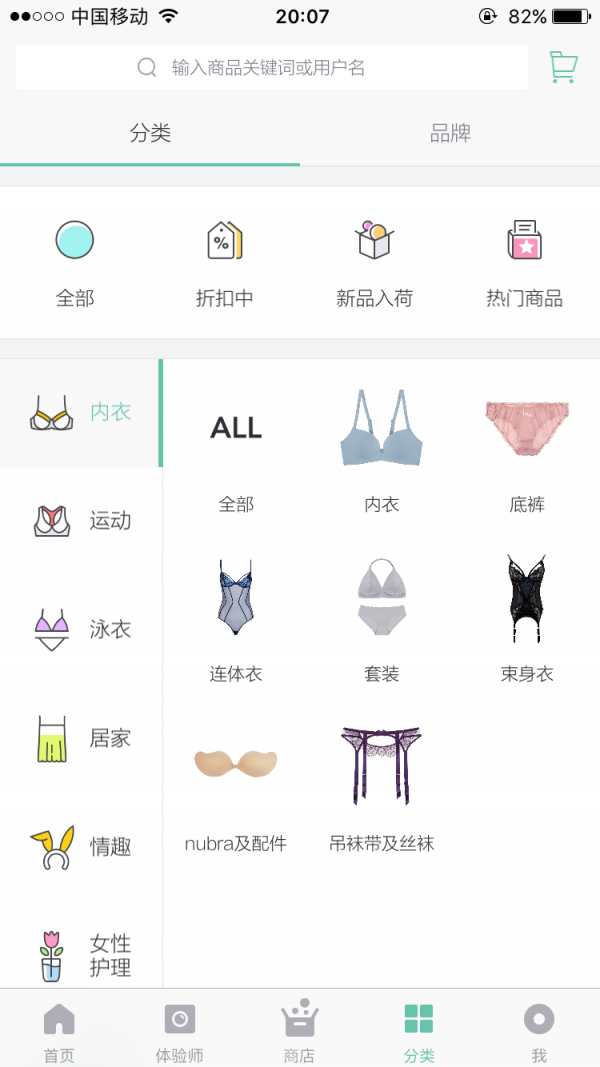The image size is (600, 1067).
Task: Open 热门商品 popular products
Action: pyautogui.click(x=524, y=262)
